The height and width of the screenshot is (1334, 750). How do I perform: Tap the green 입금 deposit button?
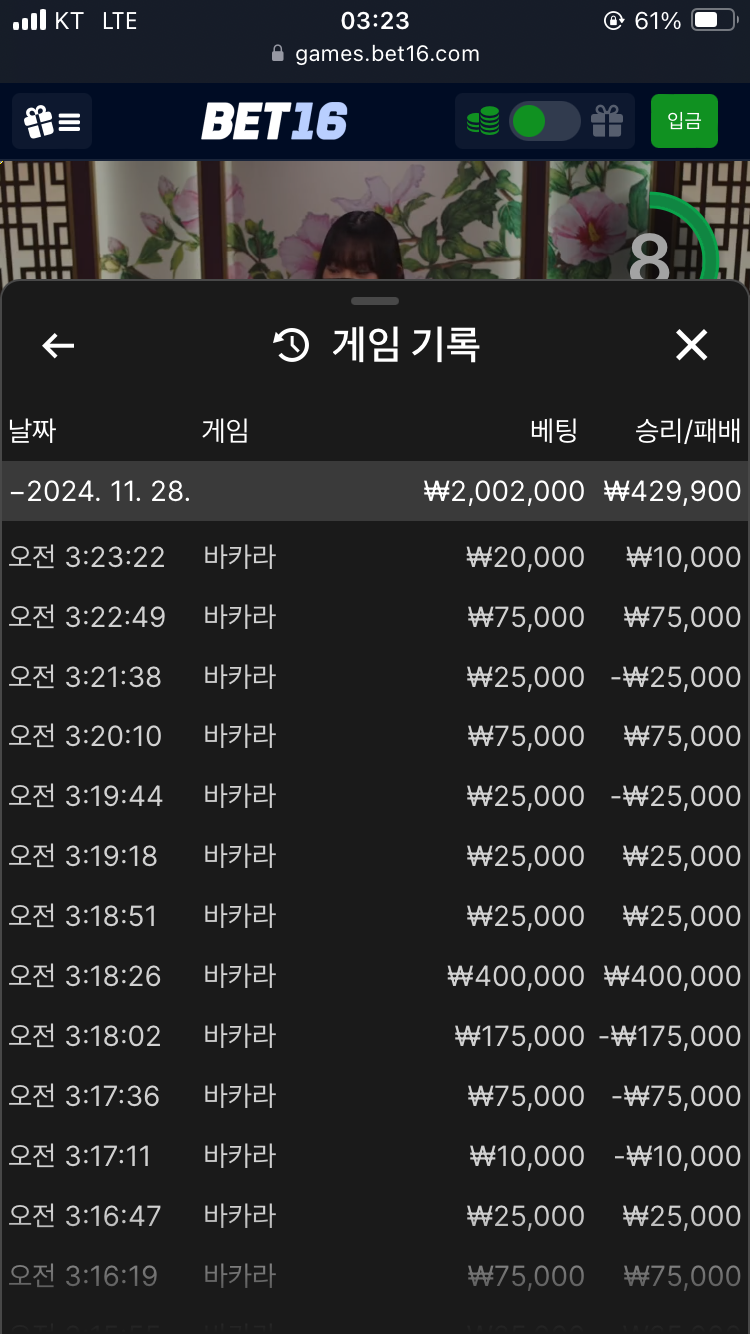[684, 122]
